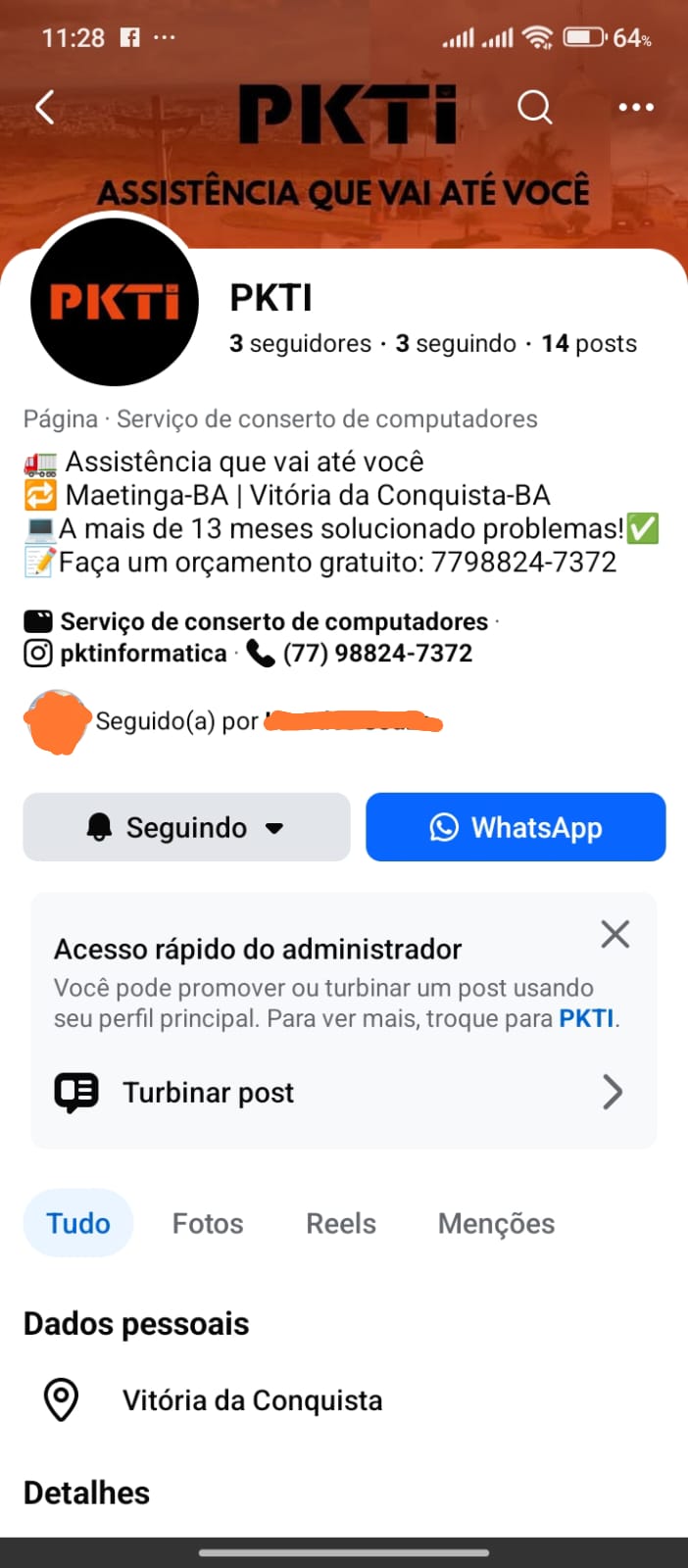Call the (77) 98824-7372 phone number
The height and width of the screenshot is (1568, 688).
[x=377, y=653]
